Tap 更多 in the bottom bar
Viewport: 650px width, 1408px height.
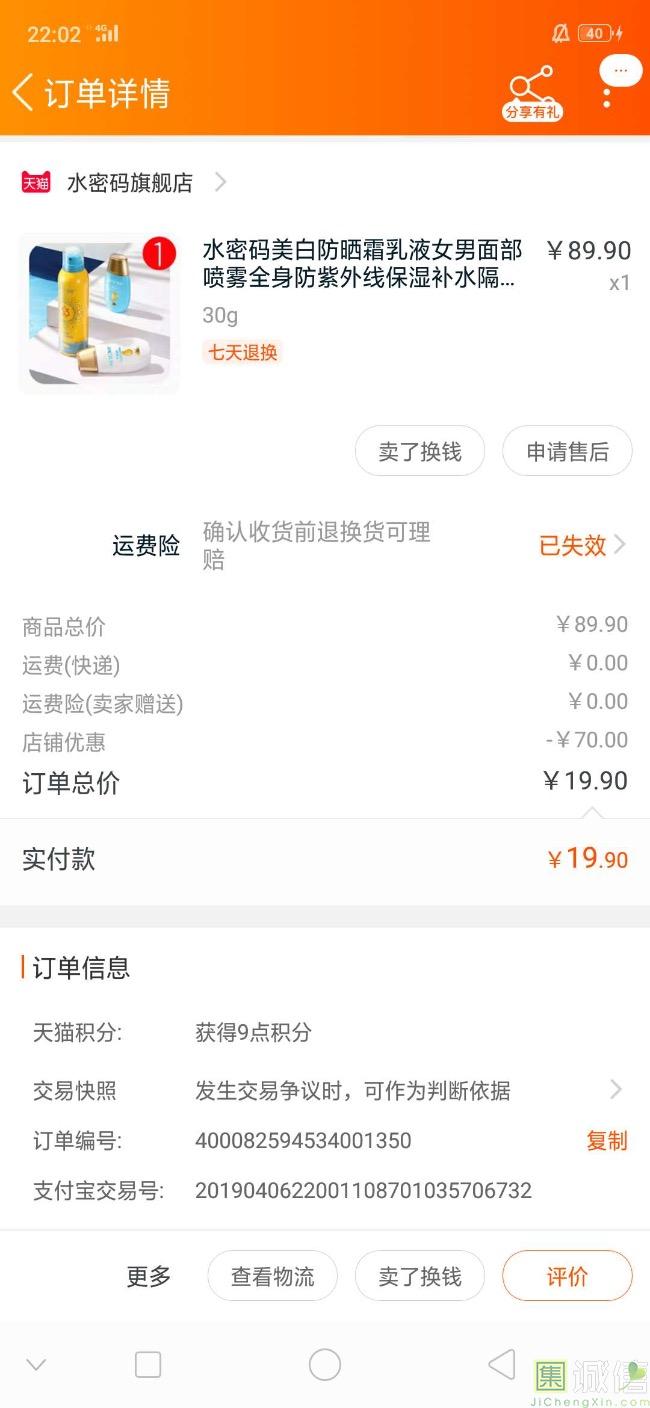tap(149, 1276)
